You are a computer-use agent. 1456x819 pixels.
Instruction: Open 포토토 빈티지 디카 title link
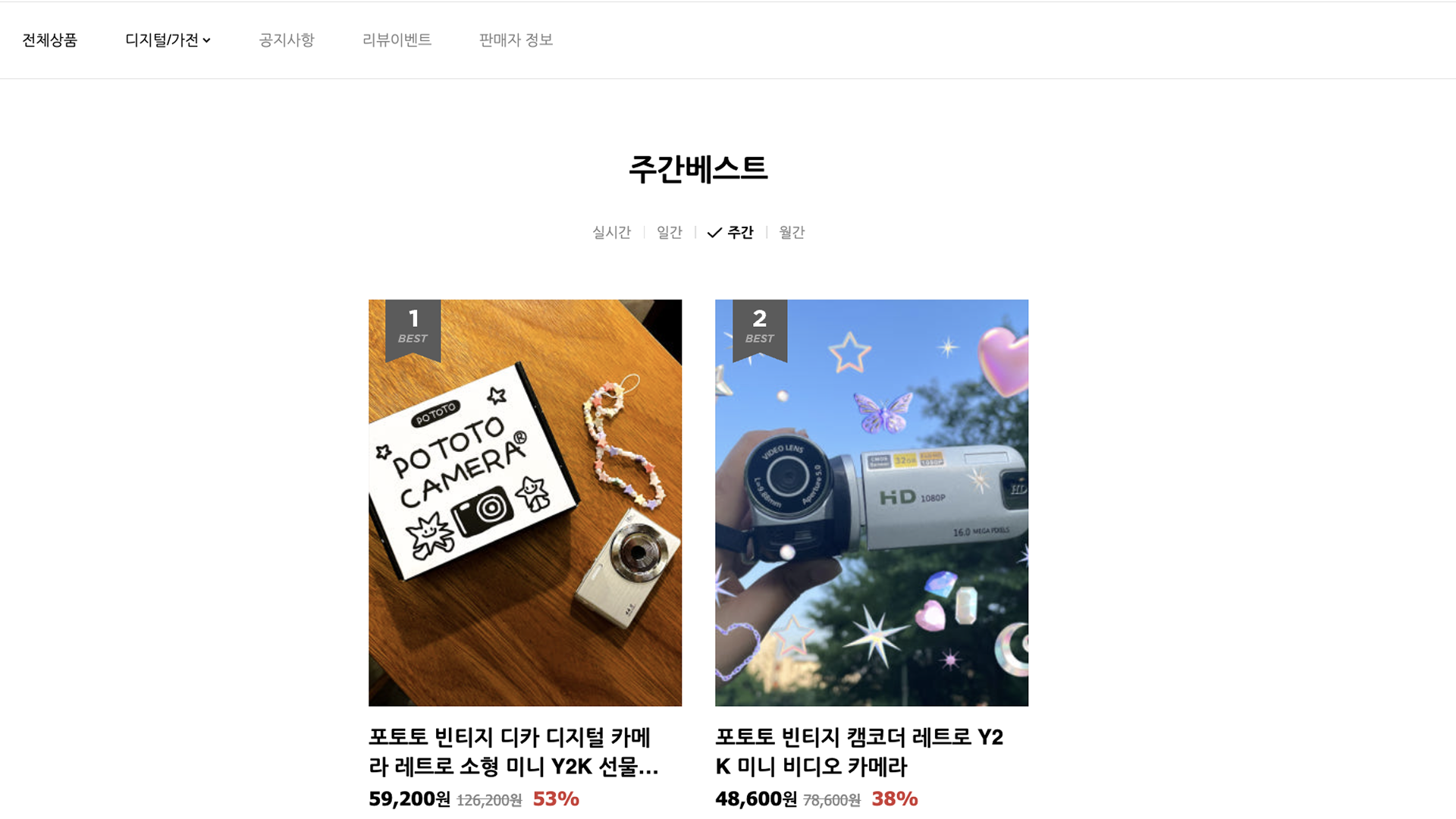513,752
